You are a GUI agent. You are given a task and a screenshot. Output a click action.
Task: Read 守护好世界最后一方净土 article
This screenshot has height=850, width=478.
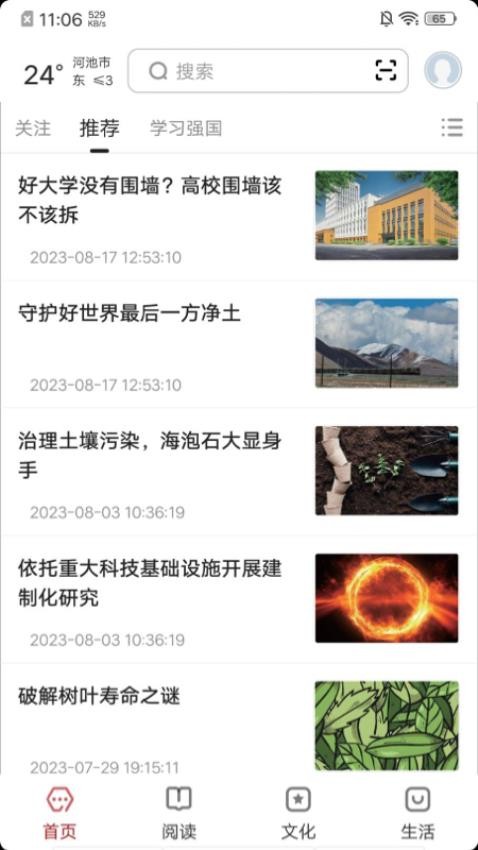point(239,344)
